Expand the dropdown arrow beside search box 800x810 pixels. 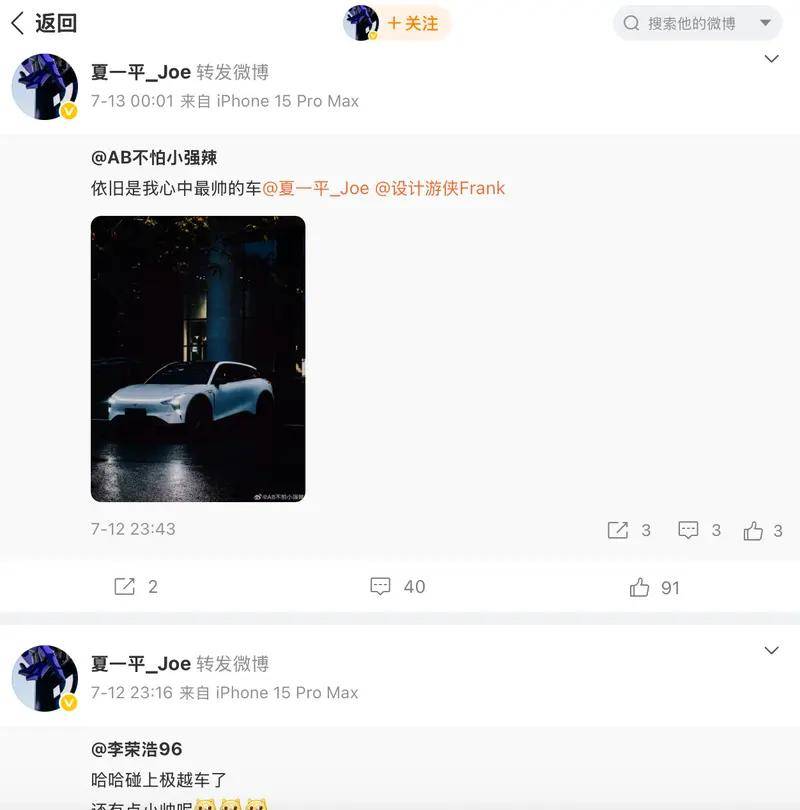coord(765,23)
